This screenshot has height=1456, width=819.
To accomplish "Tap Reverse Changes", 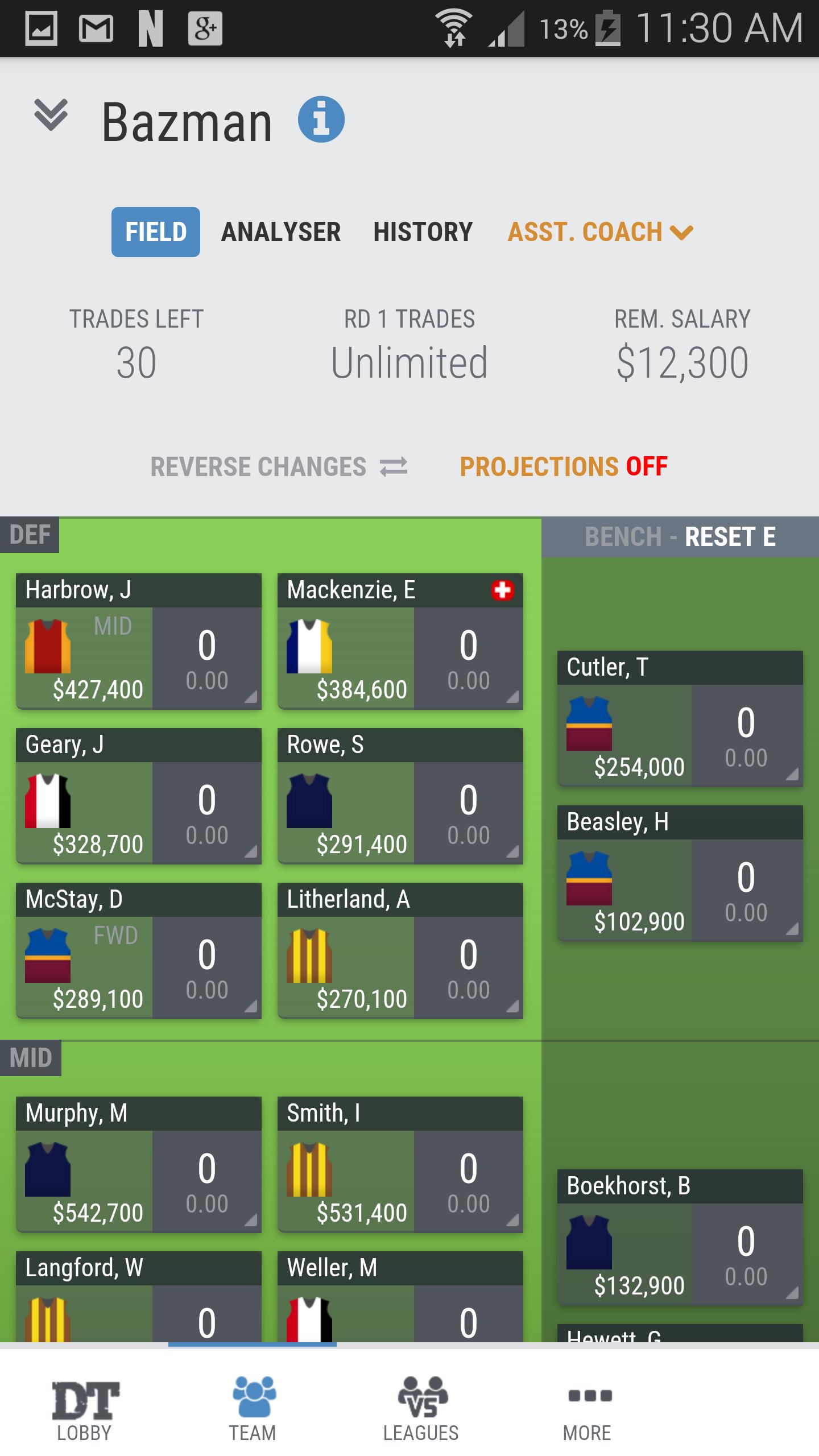I will click(279, 467).
